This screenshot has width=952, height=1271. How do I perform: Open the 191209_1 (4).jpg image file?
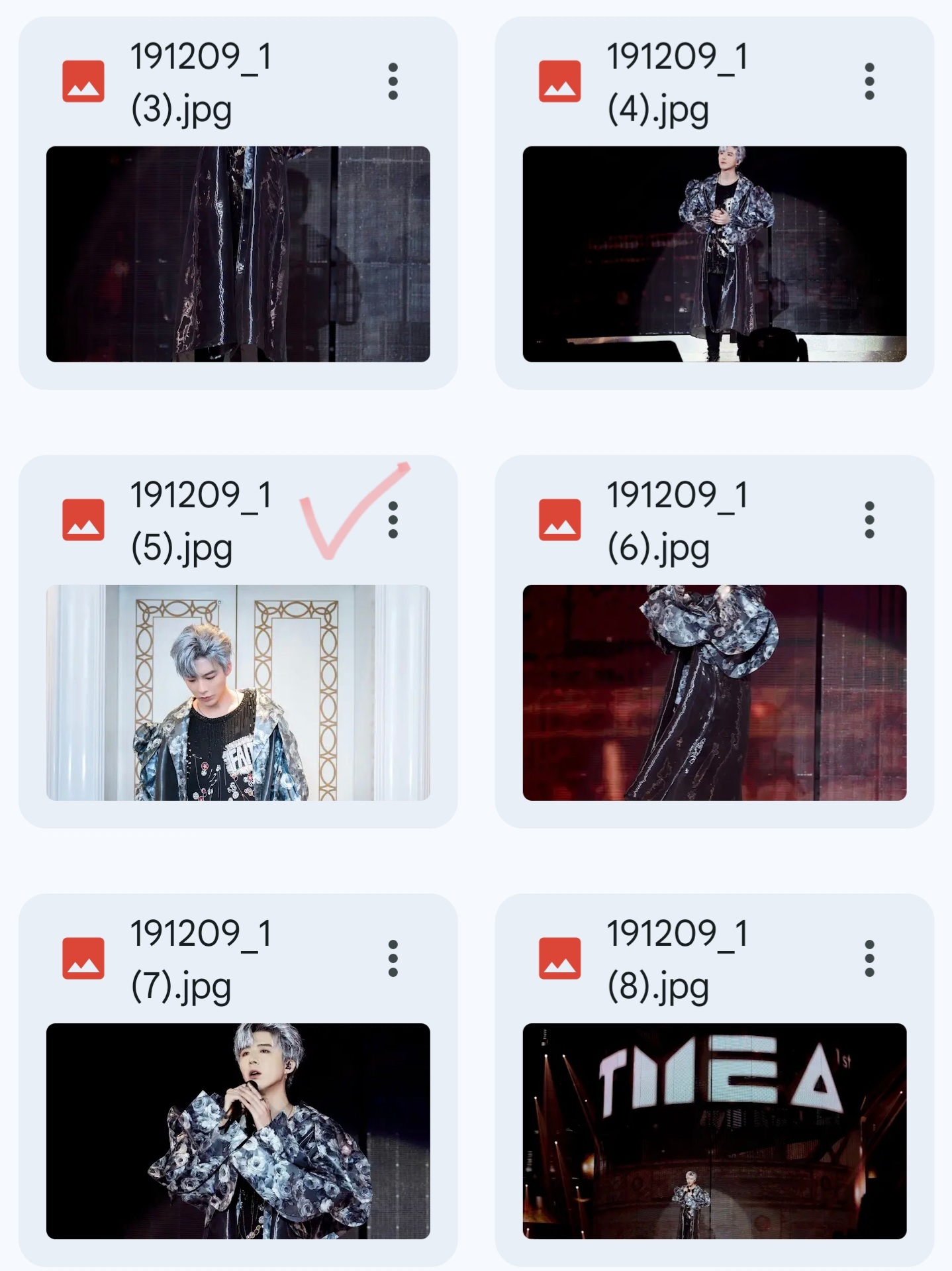(x=714, y=254)
